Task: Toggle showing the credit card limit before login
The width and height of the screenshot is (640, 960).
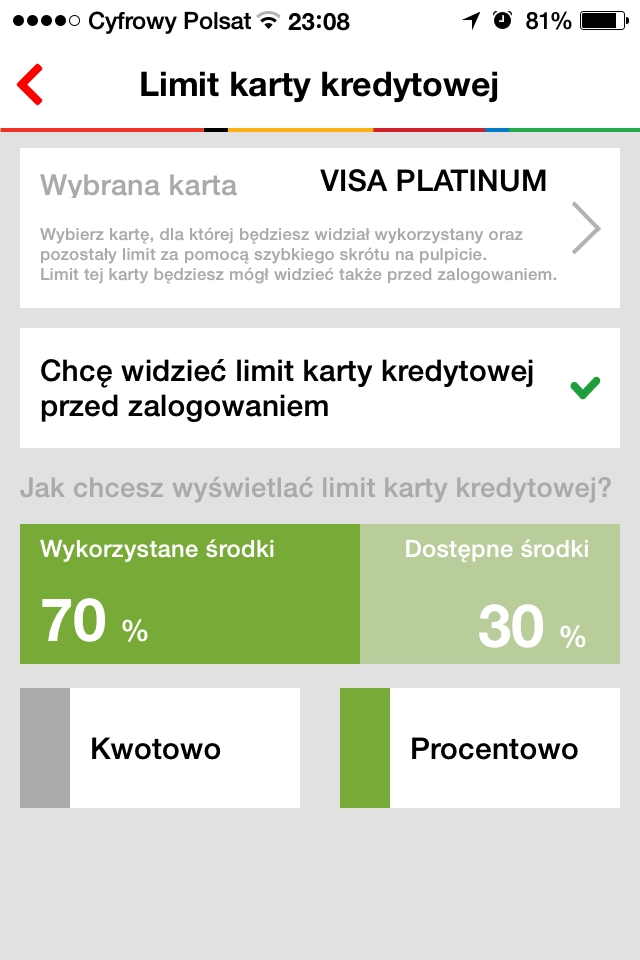Action: (x=320, y=388)
